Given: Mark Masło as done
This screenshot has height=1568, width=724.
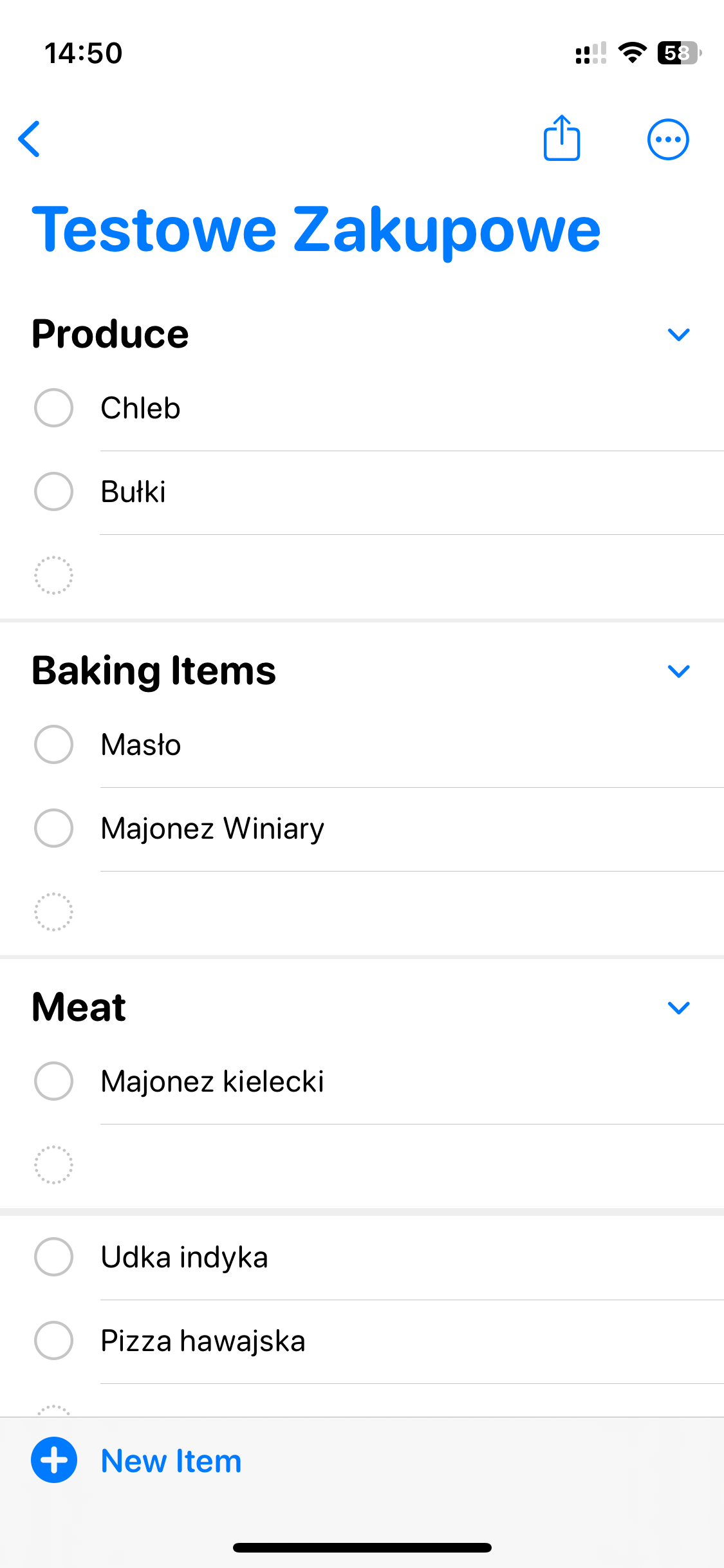Looking at the screenshot, I should pyautogui.click(x=53, y=745).
